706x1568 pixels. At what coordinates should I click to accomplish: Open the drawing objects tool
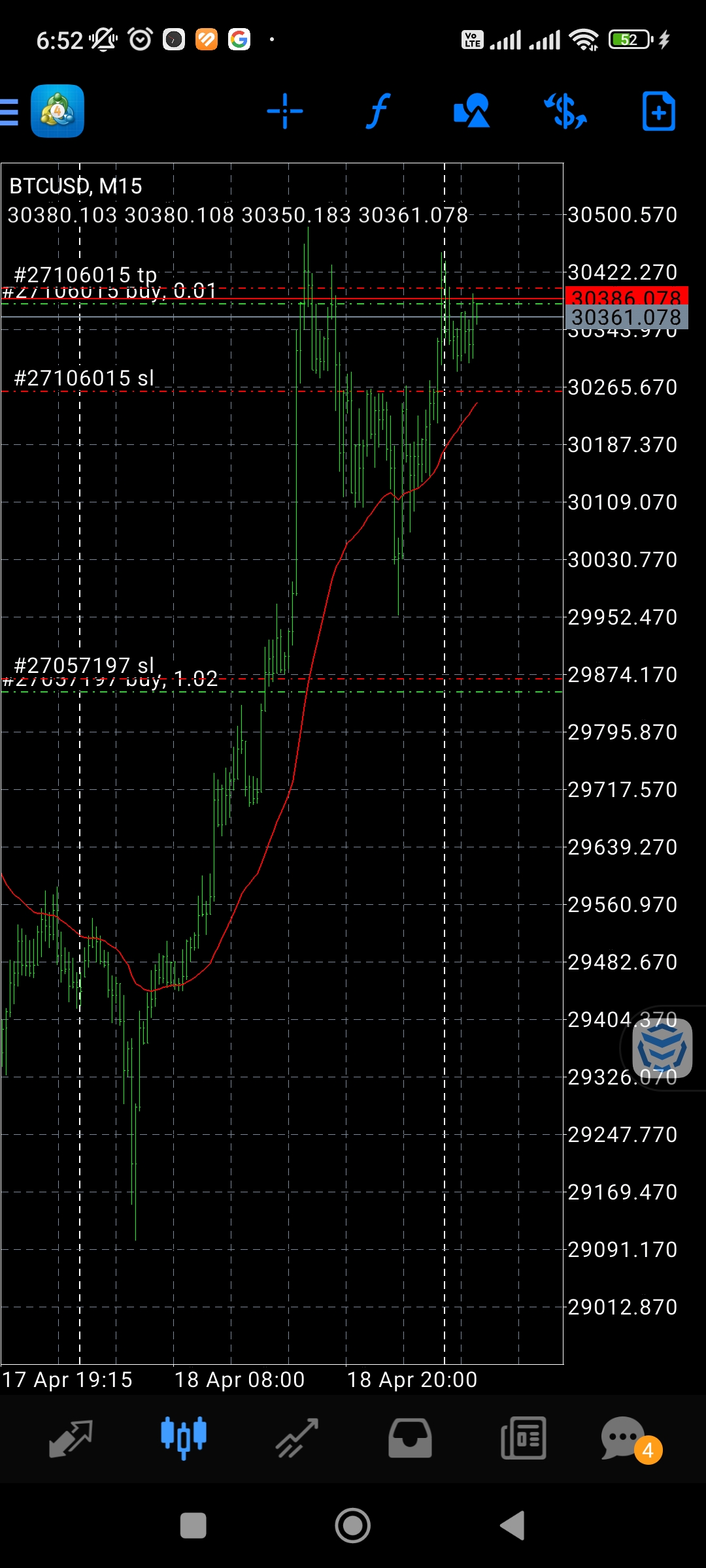pyautogui.click(x=471, y=112)
